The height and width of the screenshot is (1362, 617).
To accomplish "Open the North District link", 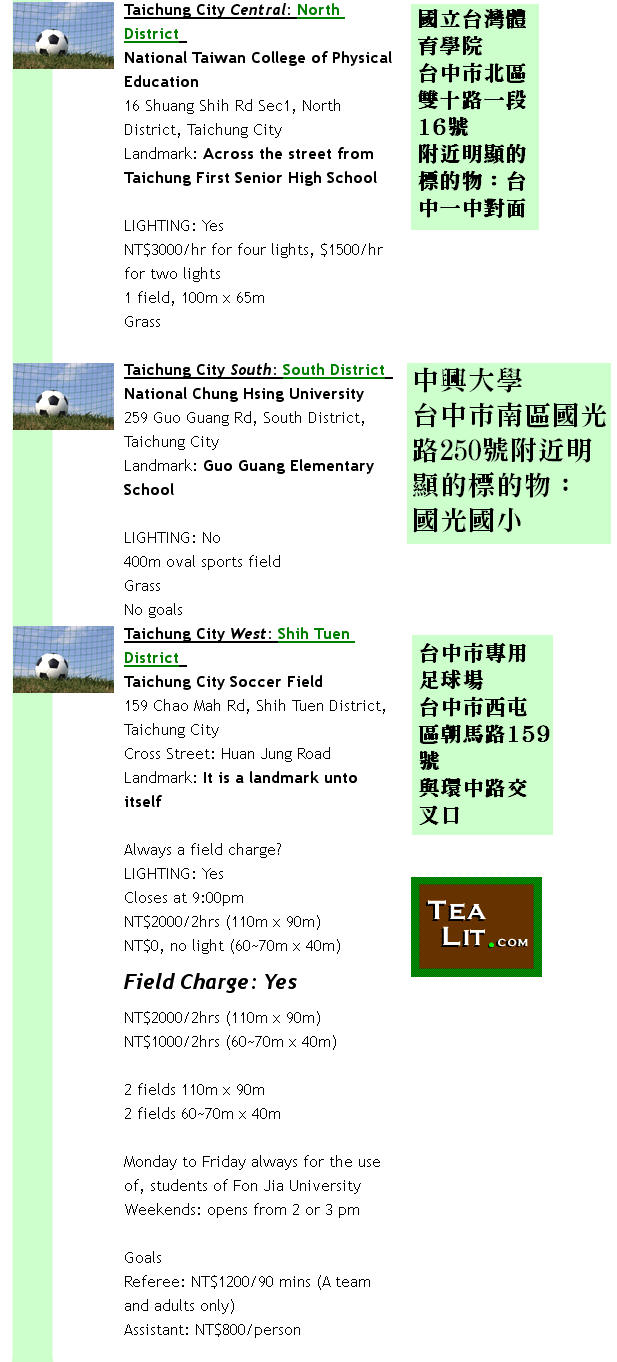I will click(x=319, y=11).
